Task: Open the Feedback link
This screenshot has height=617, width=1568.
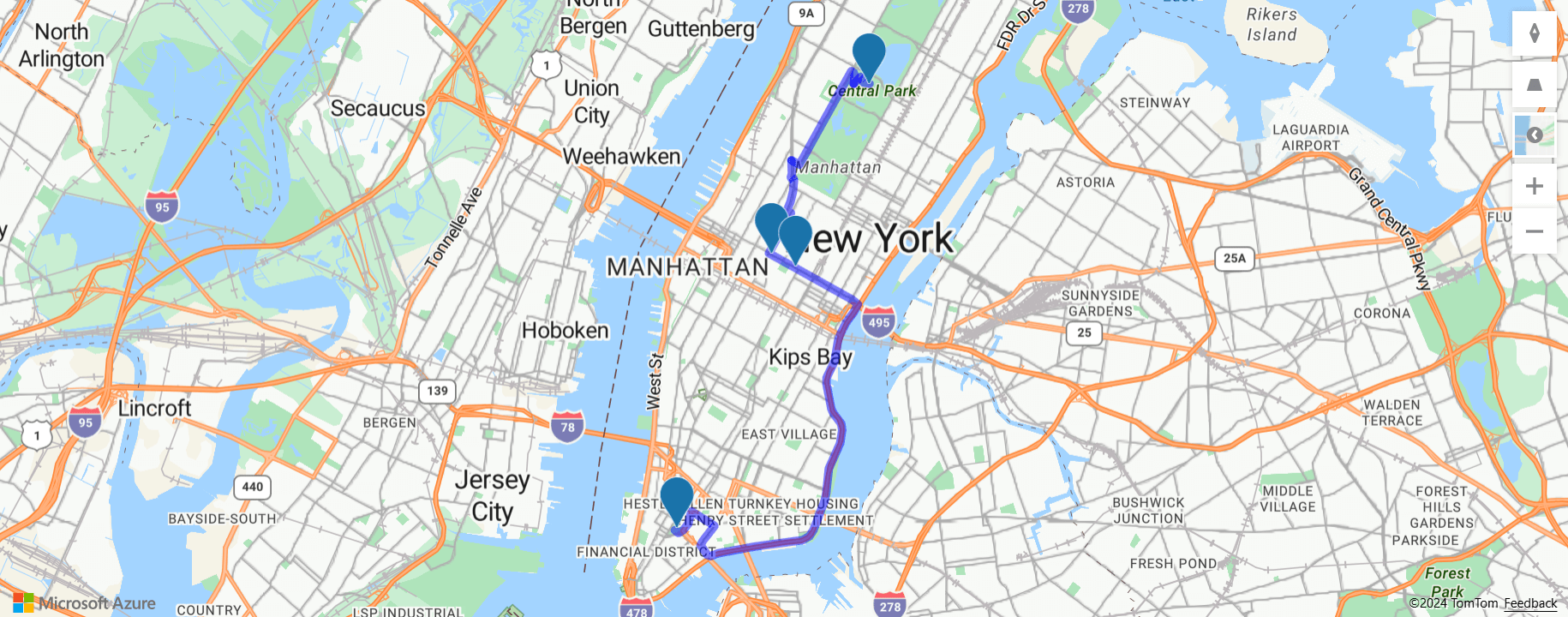Action: (1530, 603)
